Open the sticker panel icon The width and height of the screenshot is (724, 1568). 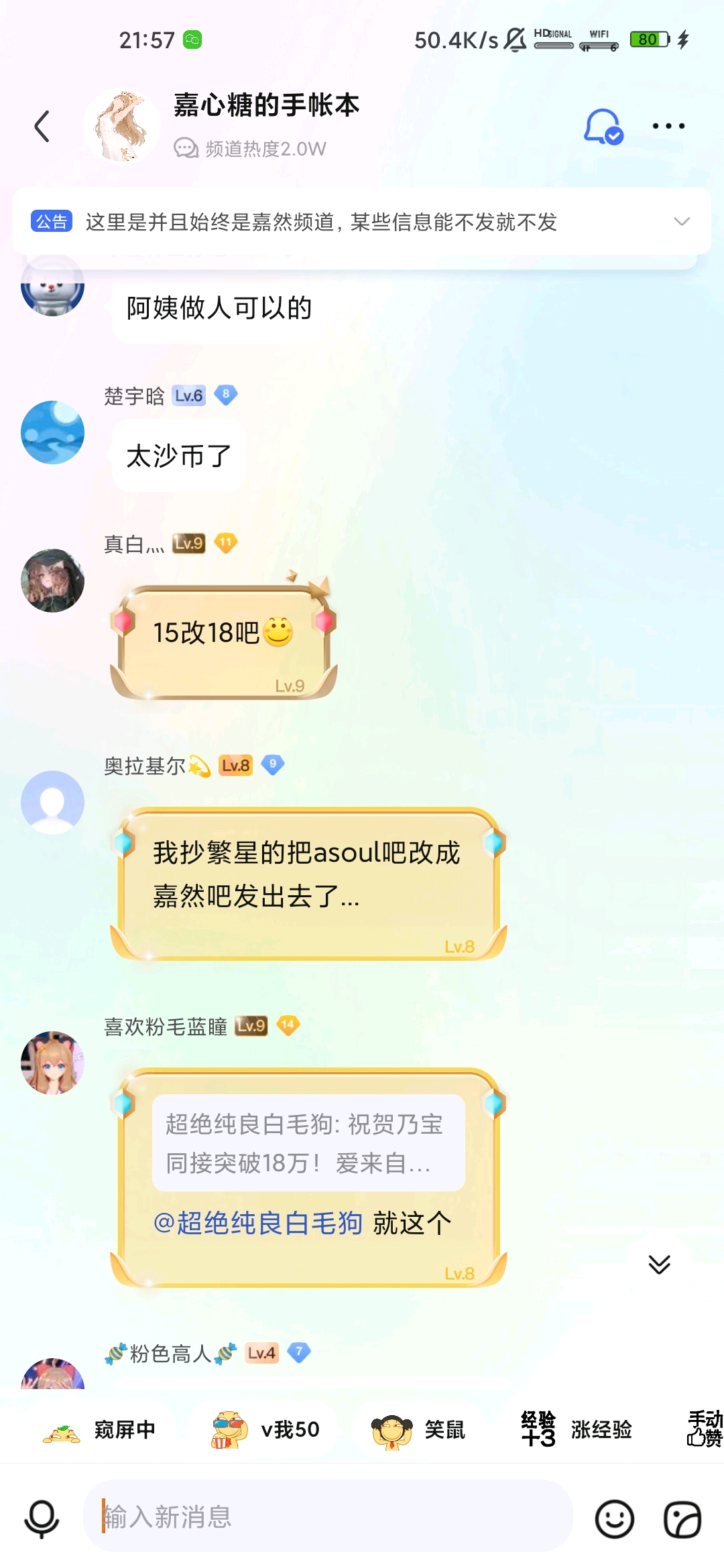click(682, 1518)
